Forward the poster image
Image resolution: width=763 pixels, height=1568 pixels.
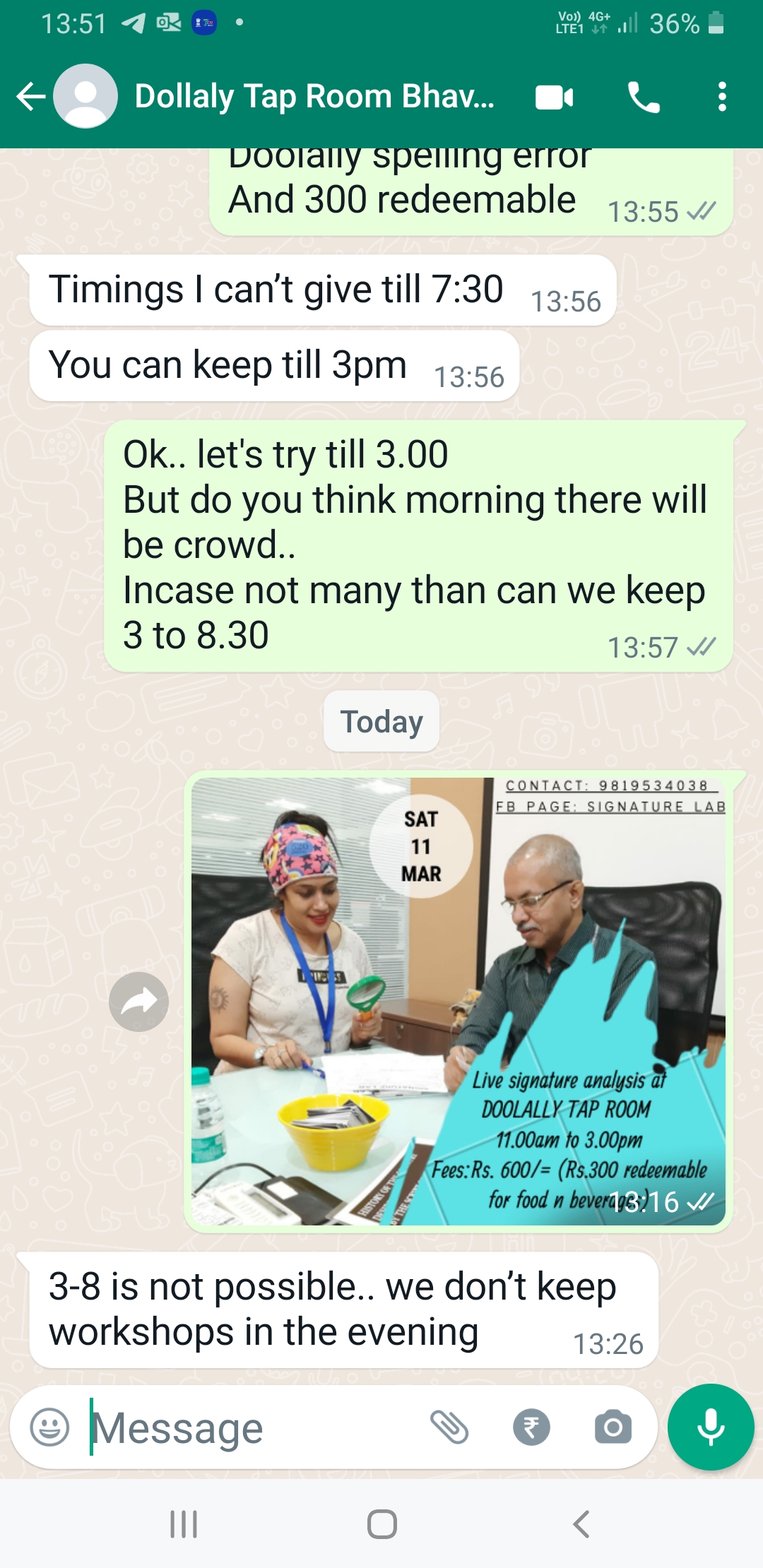point(139,1002)
